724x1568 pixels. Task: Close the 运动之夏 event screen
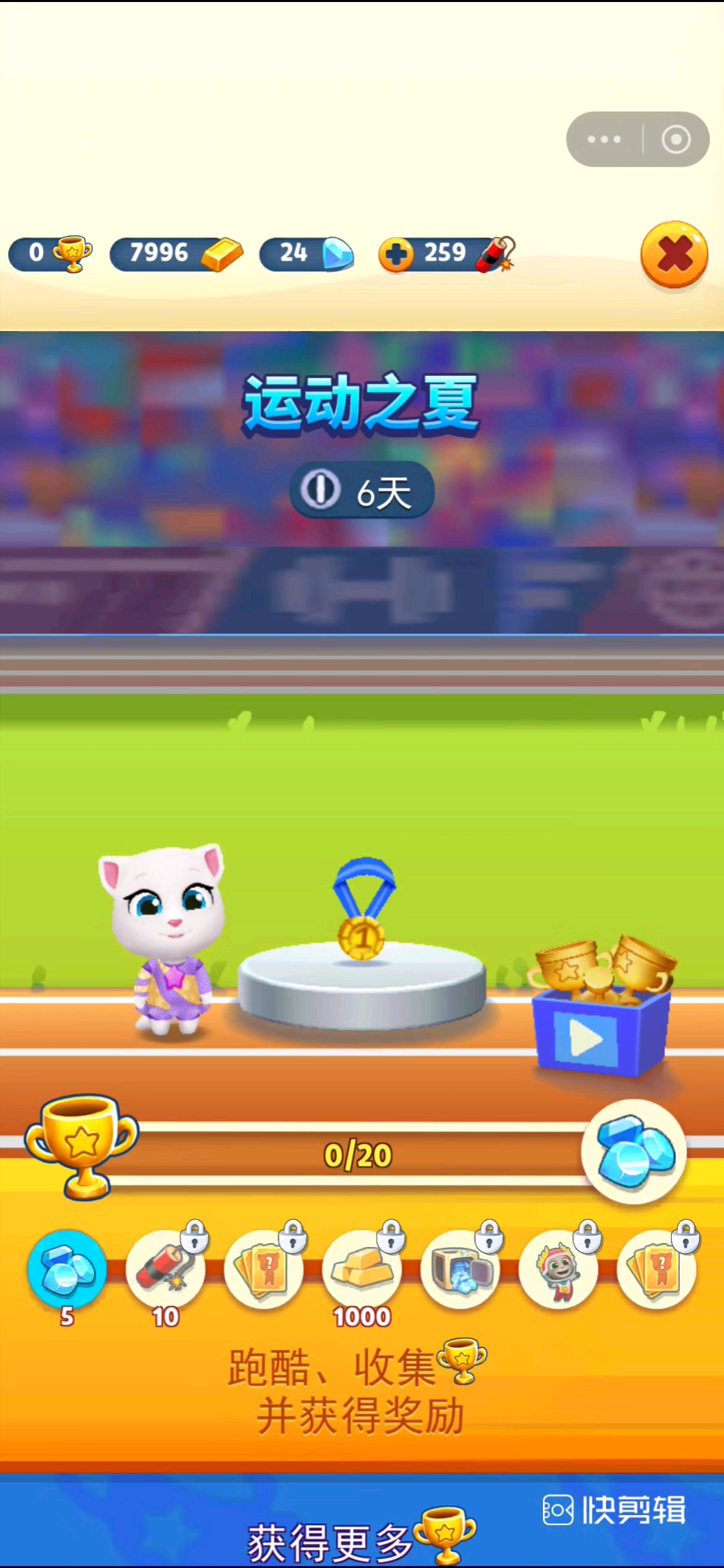pyautogui.click(x=674, y=255)
